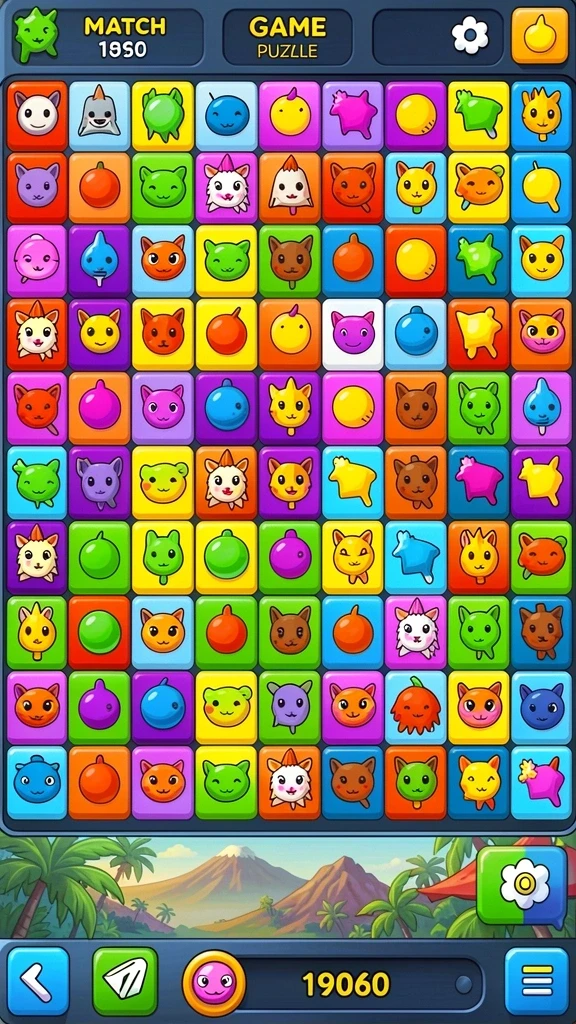Tap the green paper plane button
Screen dimensions: 576x1024
tap(125, 980)
